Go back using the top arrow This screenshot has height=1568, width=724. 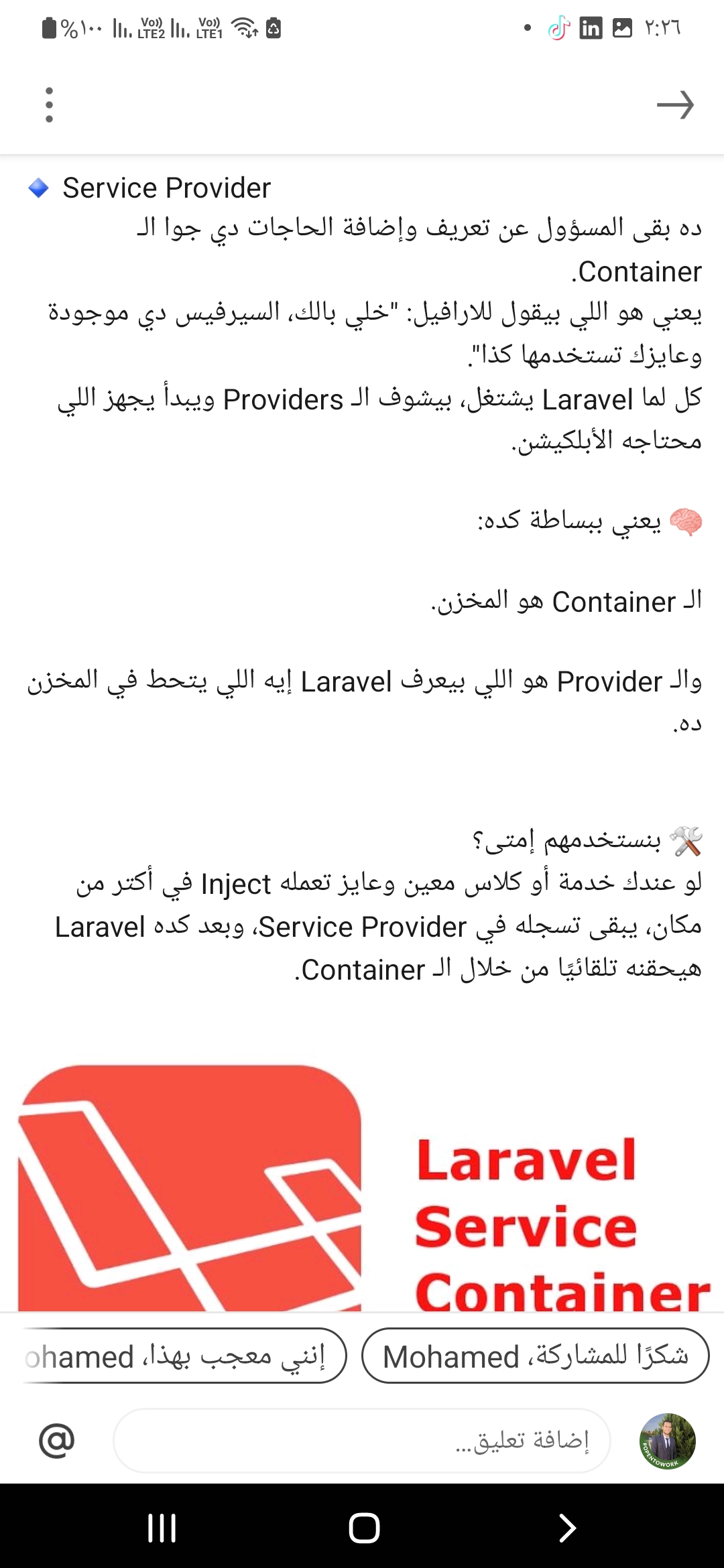pos(674,105)
